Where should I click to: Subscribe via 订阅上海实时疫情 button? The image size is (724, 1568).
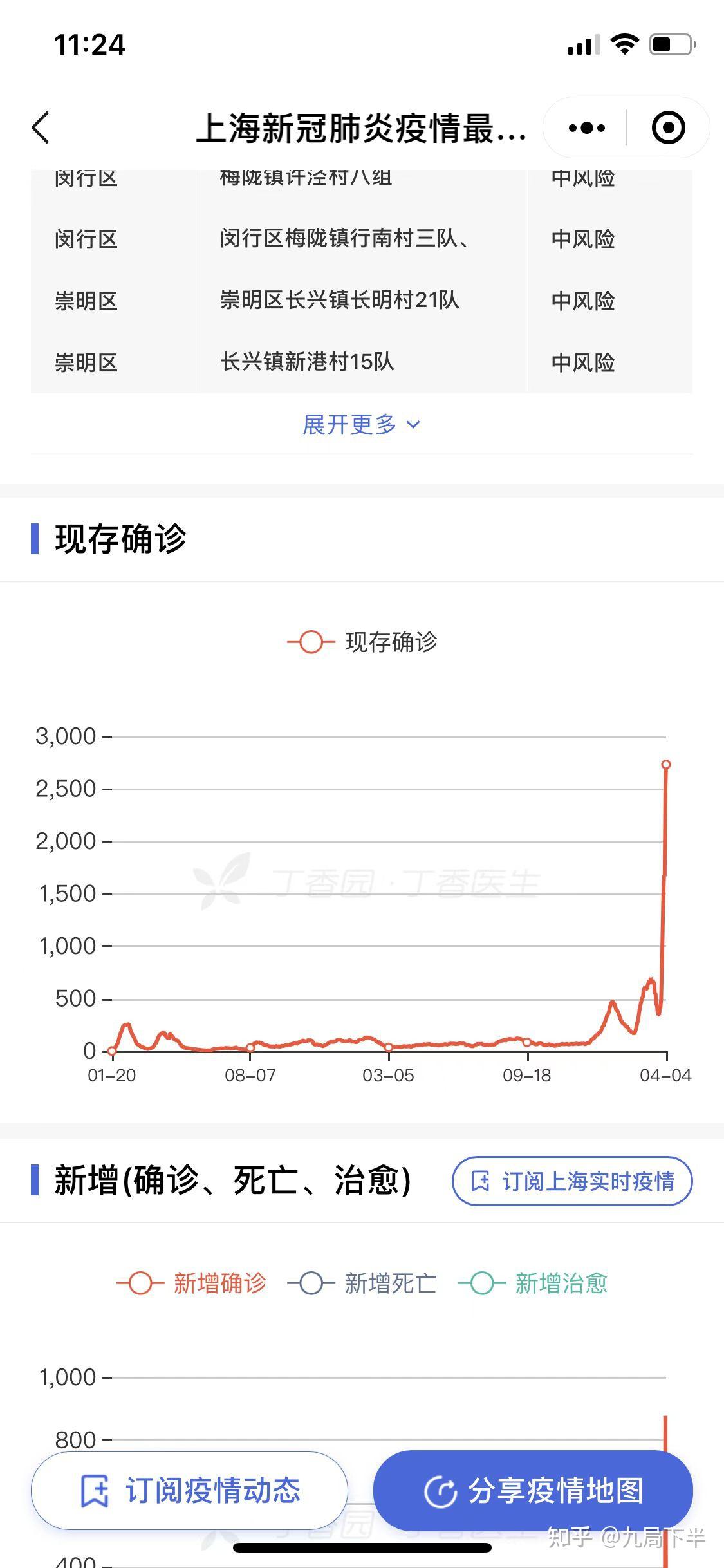(572, 1181)
